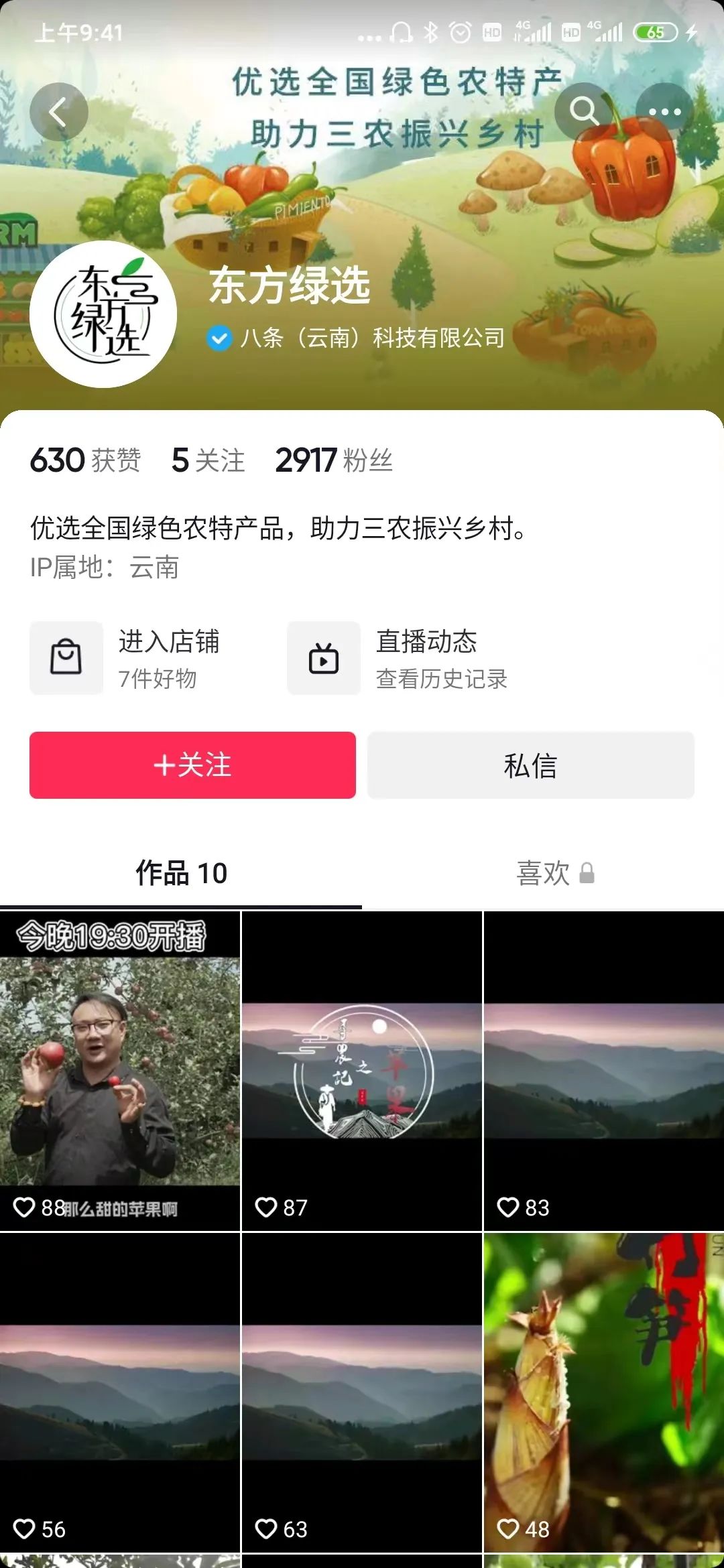Open the video with 63 likes
The width and height of the screenshot is (724, 1568).
point(362,1392)
